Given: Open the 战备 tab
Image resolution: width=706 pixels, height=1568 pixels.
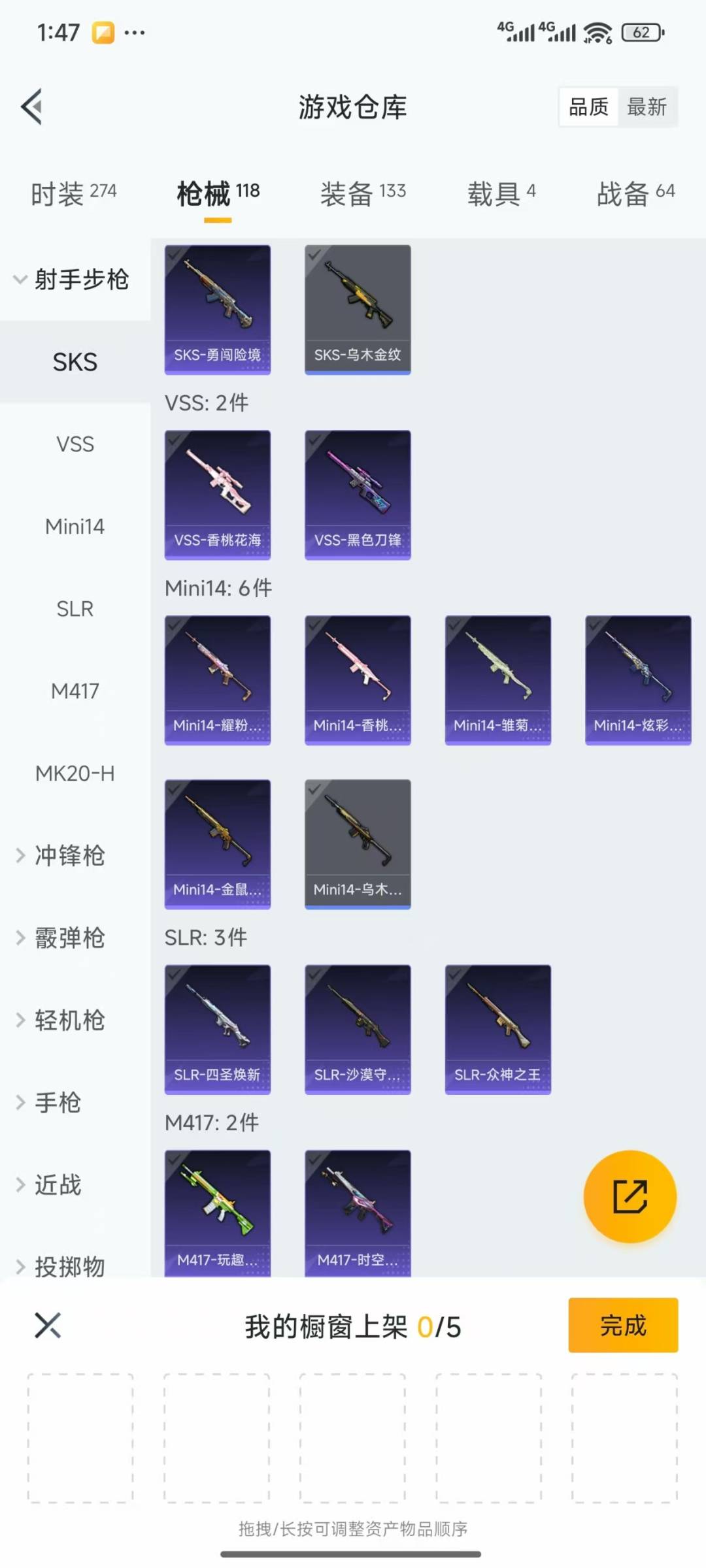Looking at the screenshot, I should point(635,193).
